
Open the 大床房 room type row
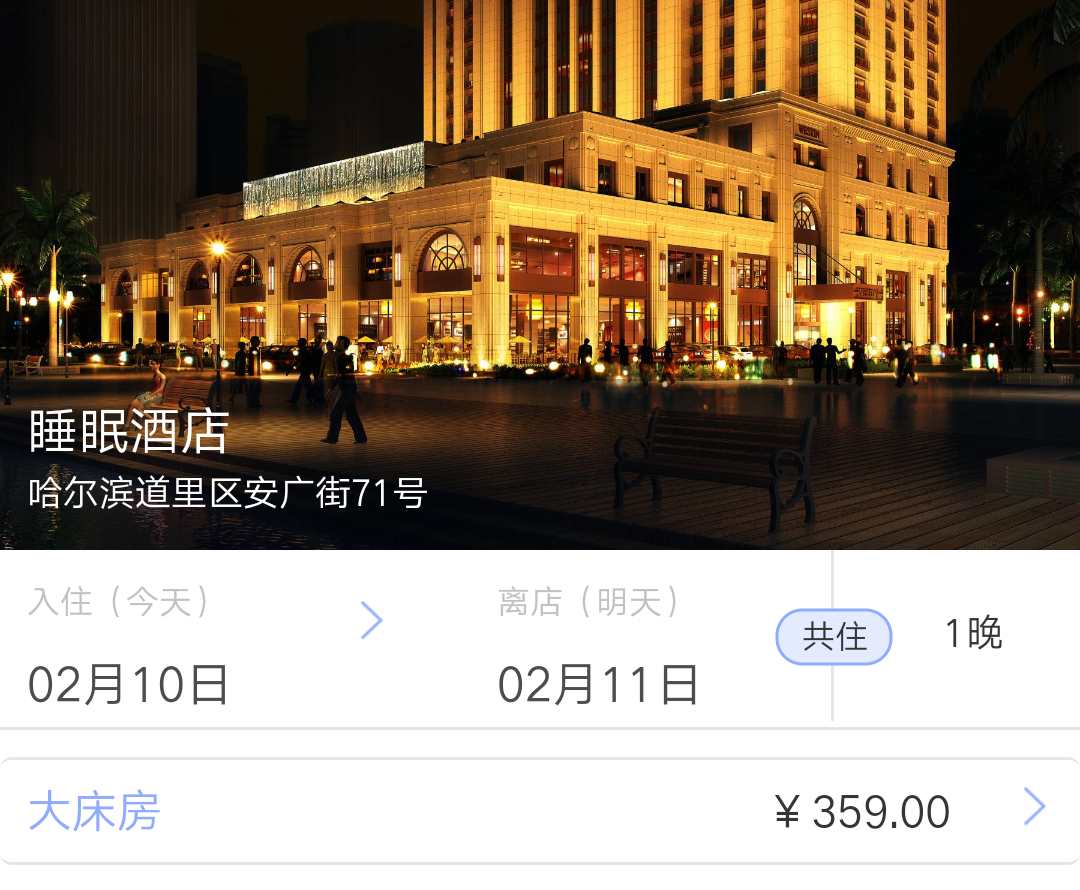pos(538,811)
